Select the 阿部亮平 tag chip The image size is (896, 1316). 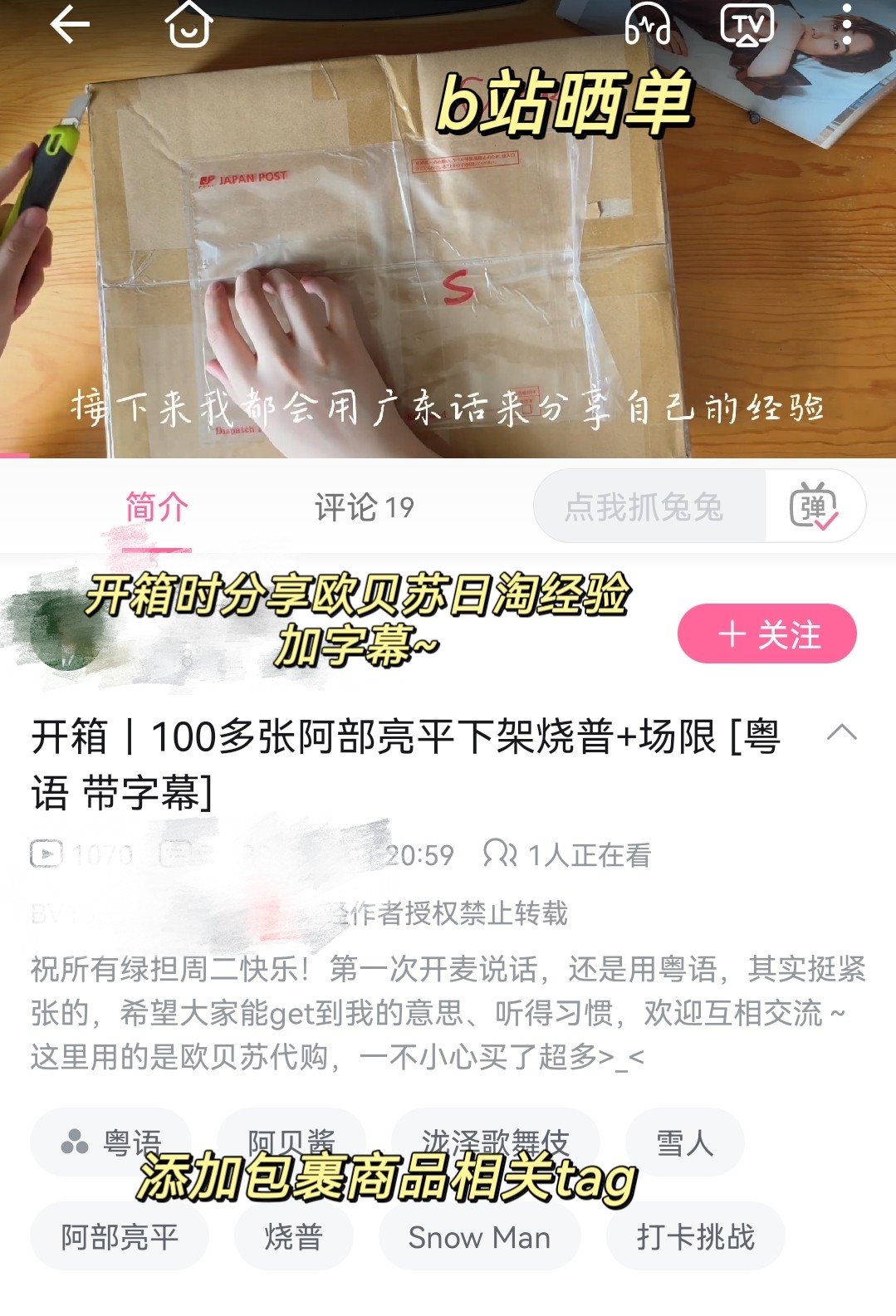120,1236
